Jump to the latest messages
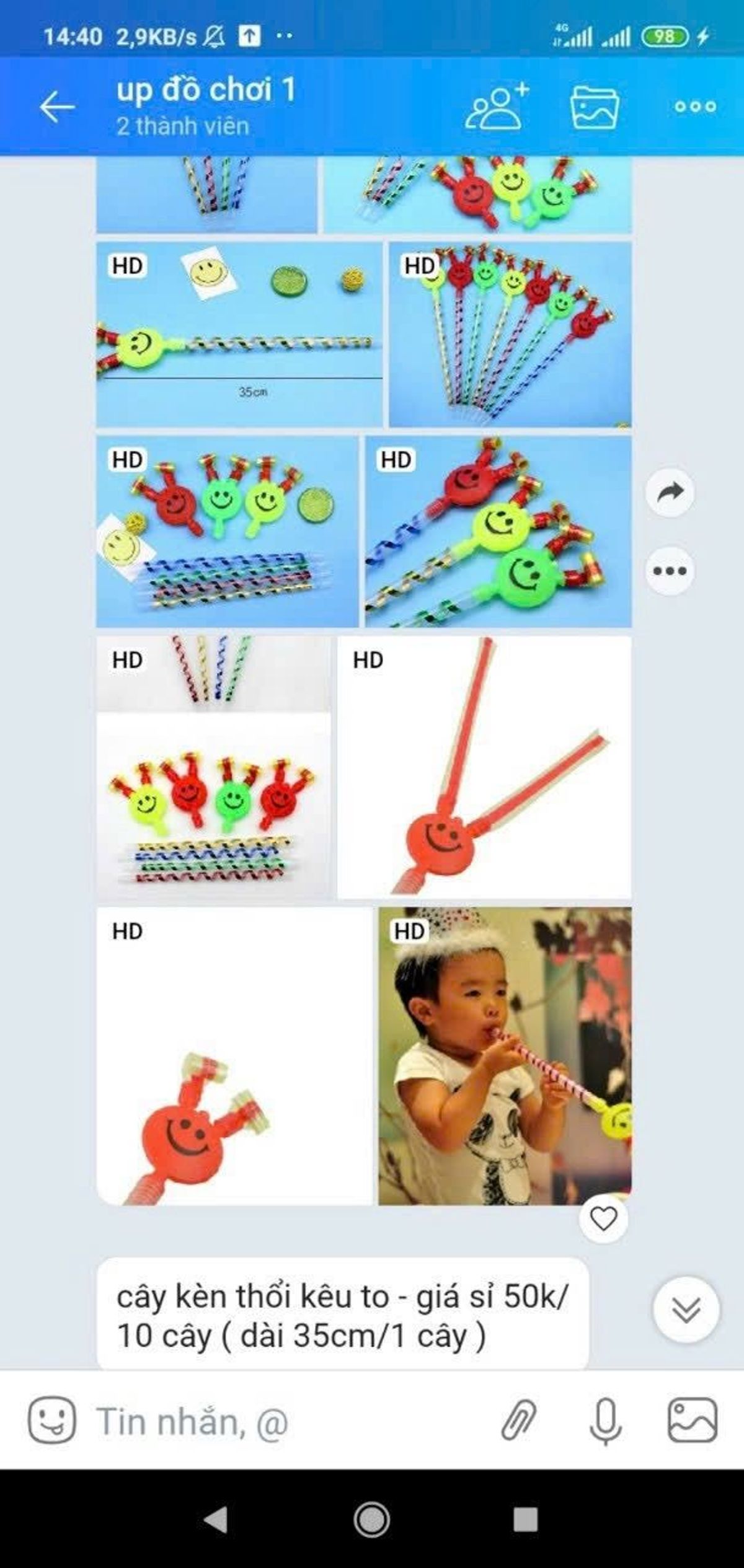 [686, 1309]
